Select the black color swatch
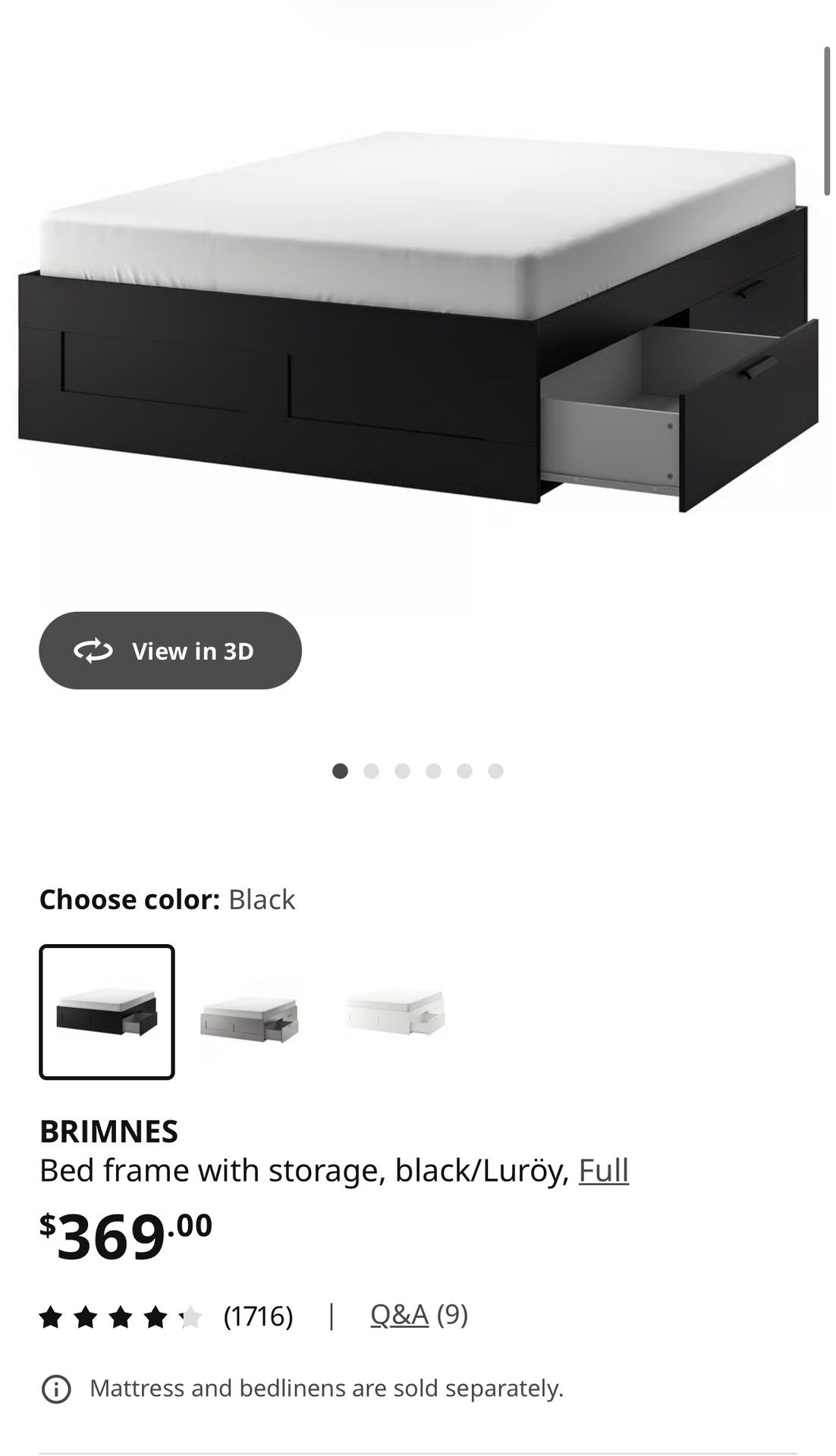This screenshot has width=836, height=1456. 107,1012
